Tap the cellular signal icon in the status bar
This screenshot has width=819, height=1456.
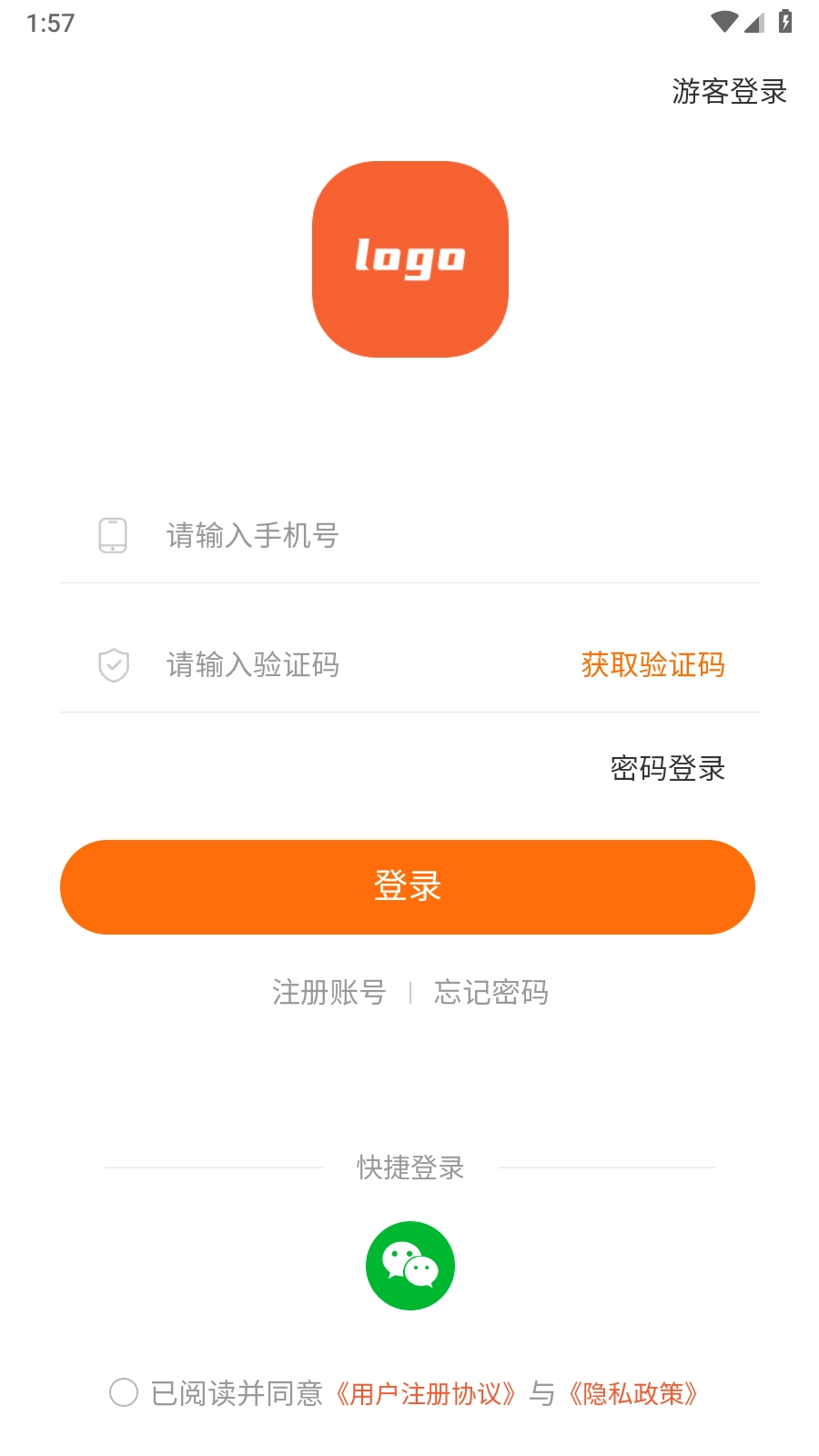[x=753, y=20]
